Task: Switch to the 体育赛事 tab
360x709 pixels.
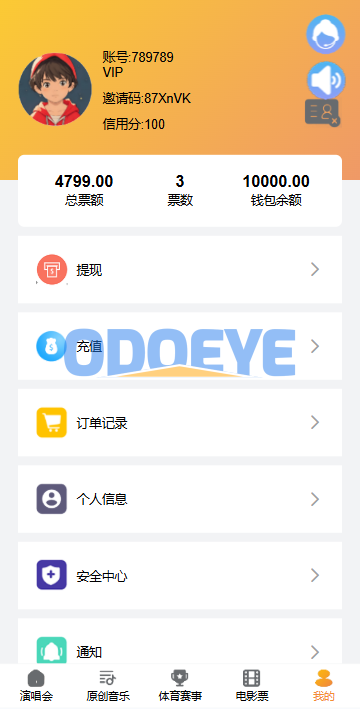Action: coord(180,686)
